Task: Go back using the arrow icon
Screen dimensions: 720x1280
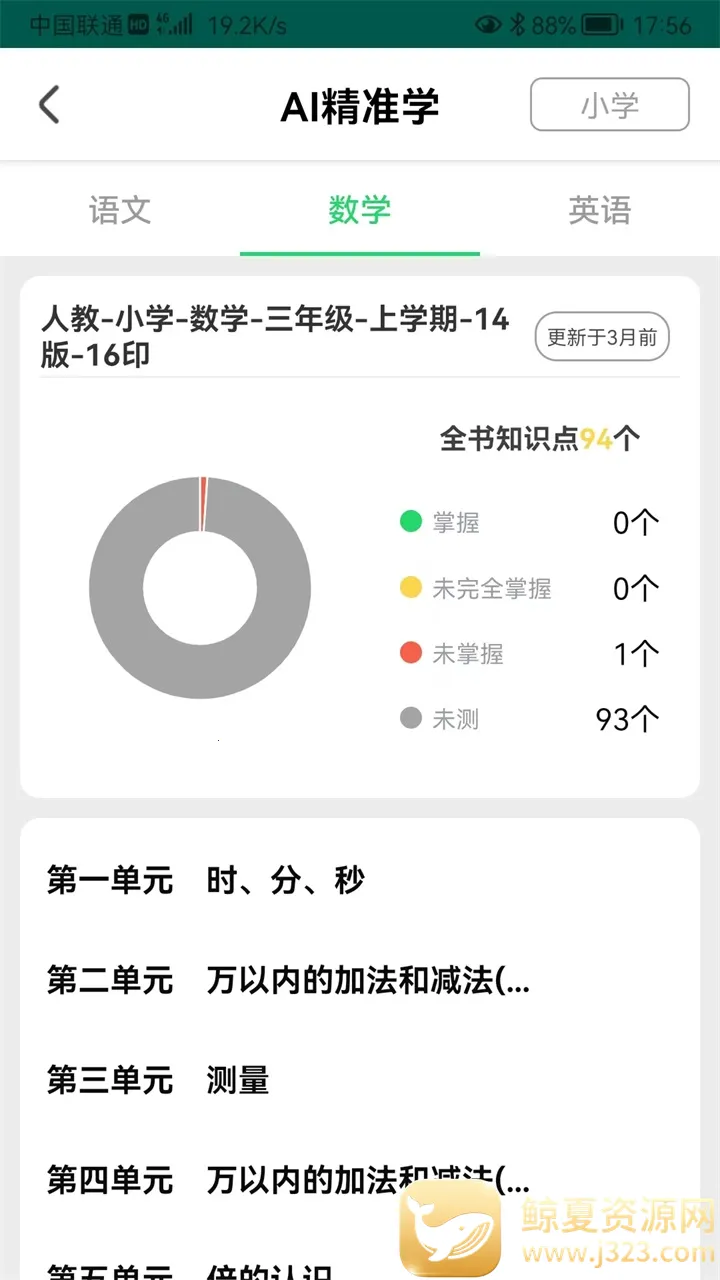Action: tap(49, 105)
